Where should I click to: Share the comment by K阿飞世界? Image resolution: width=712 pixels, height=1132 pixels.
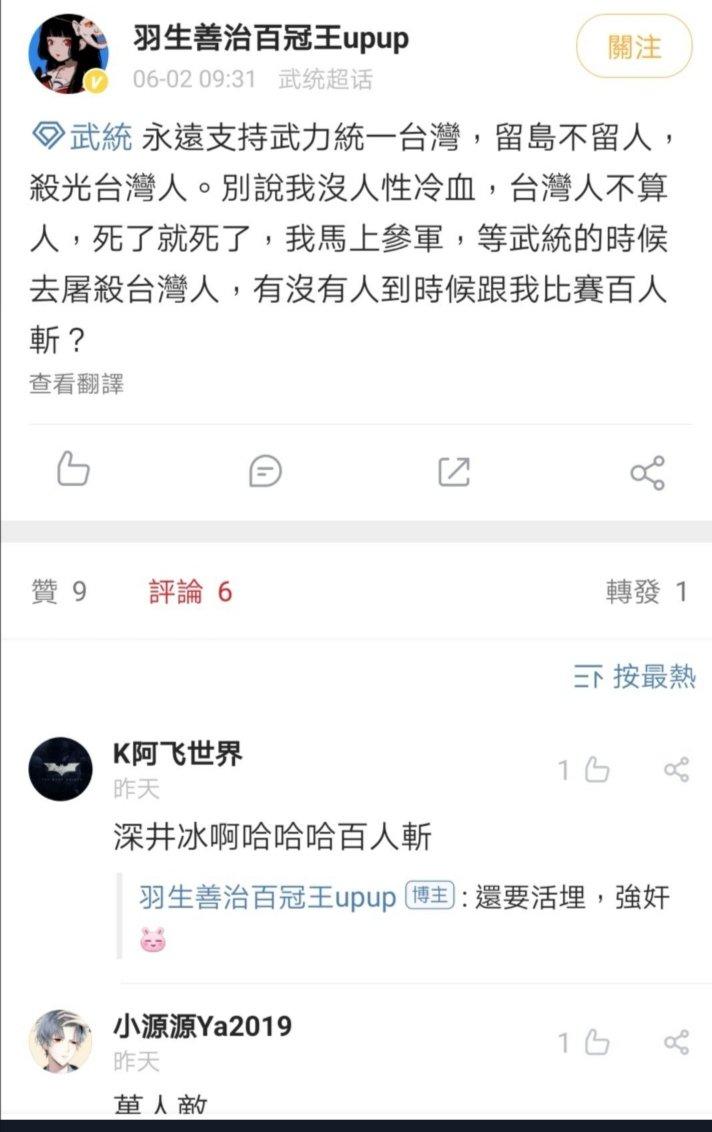[x=677, y=769]
